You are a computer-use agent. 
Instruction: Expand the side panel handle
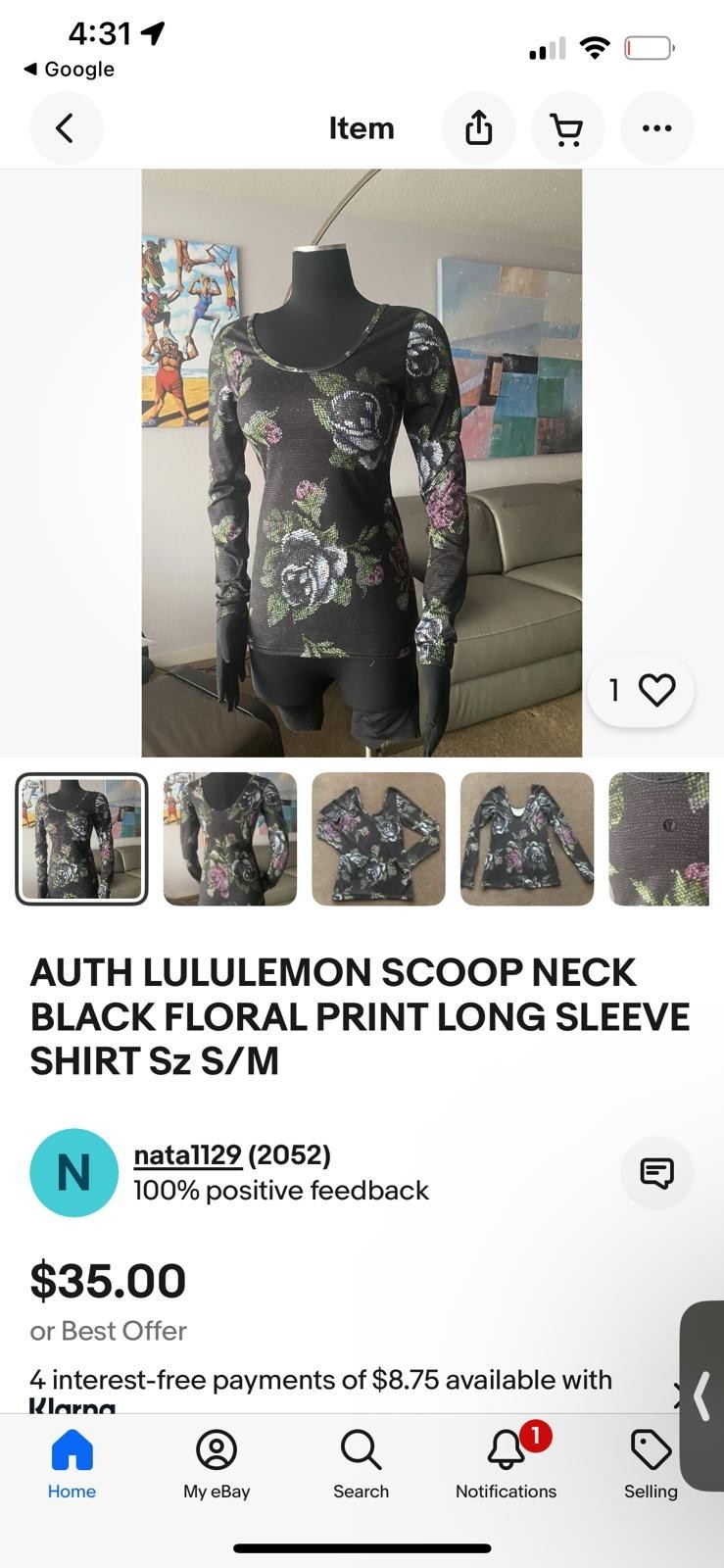click(701, 1395)
